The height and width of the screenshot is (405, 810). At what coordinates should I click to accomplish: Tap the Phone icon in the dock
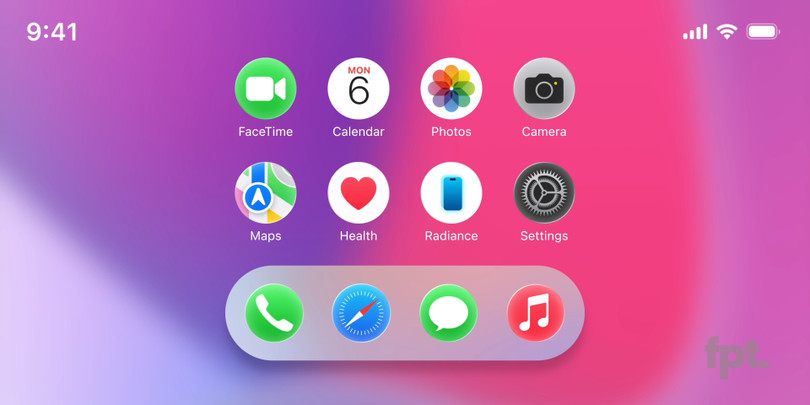click(x=274, y=313)
